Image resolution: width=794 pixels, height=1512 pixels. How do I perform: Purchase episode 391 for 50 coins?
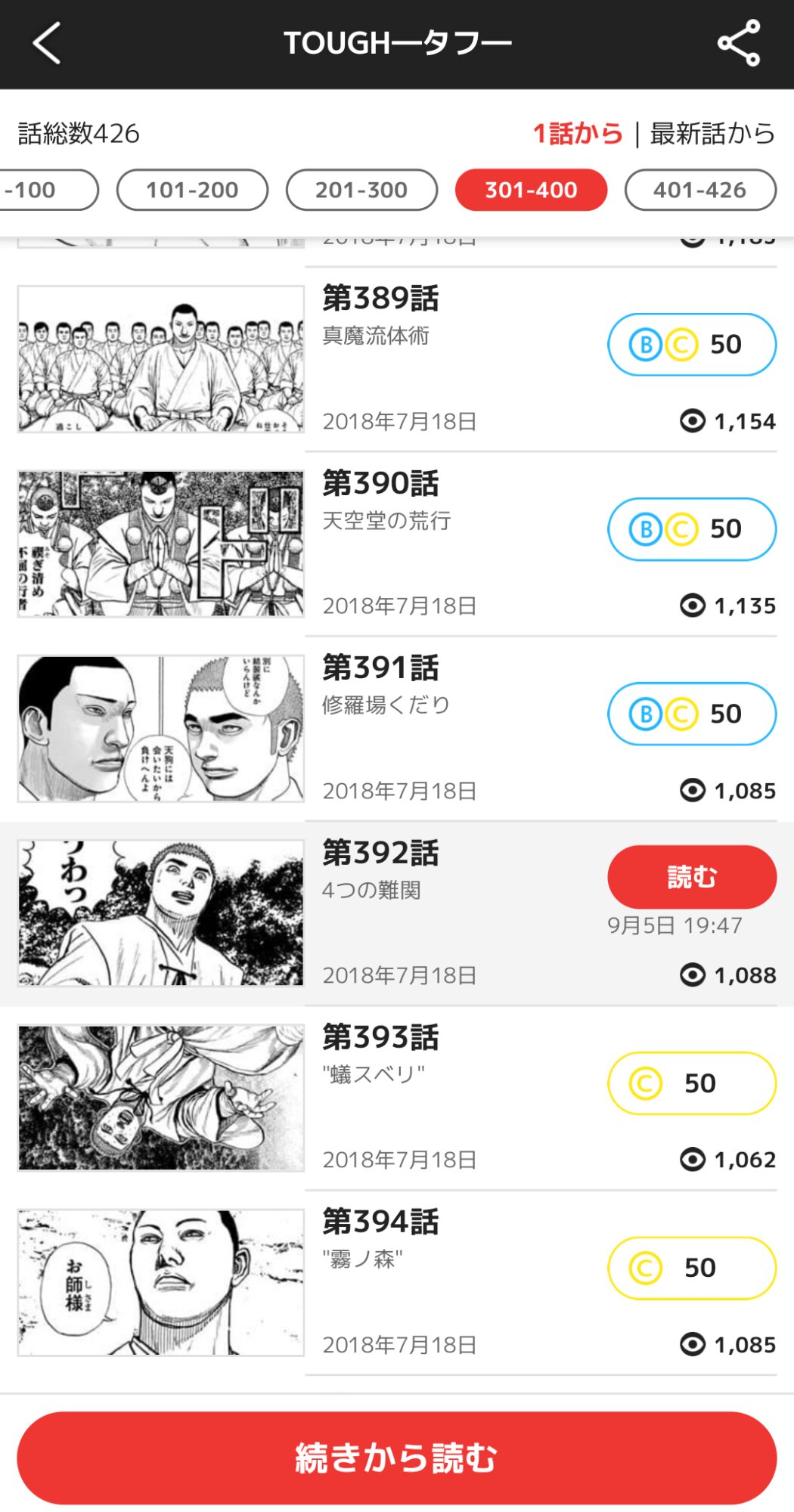pyautogui.click(x=691, y=714)
